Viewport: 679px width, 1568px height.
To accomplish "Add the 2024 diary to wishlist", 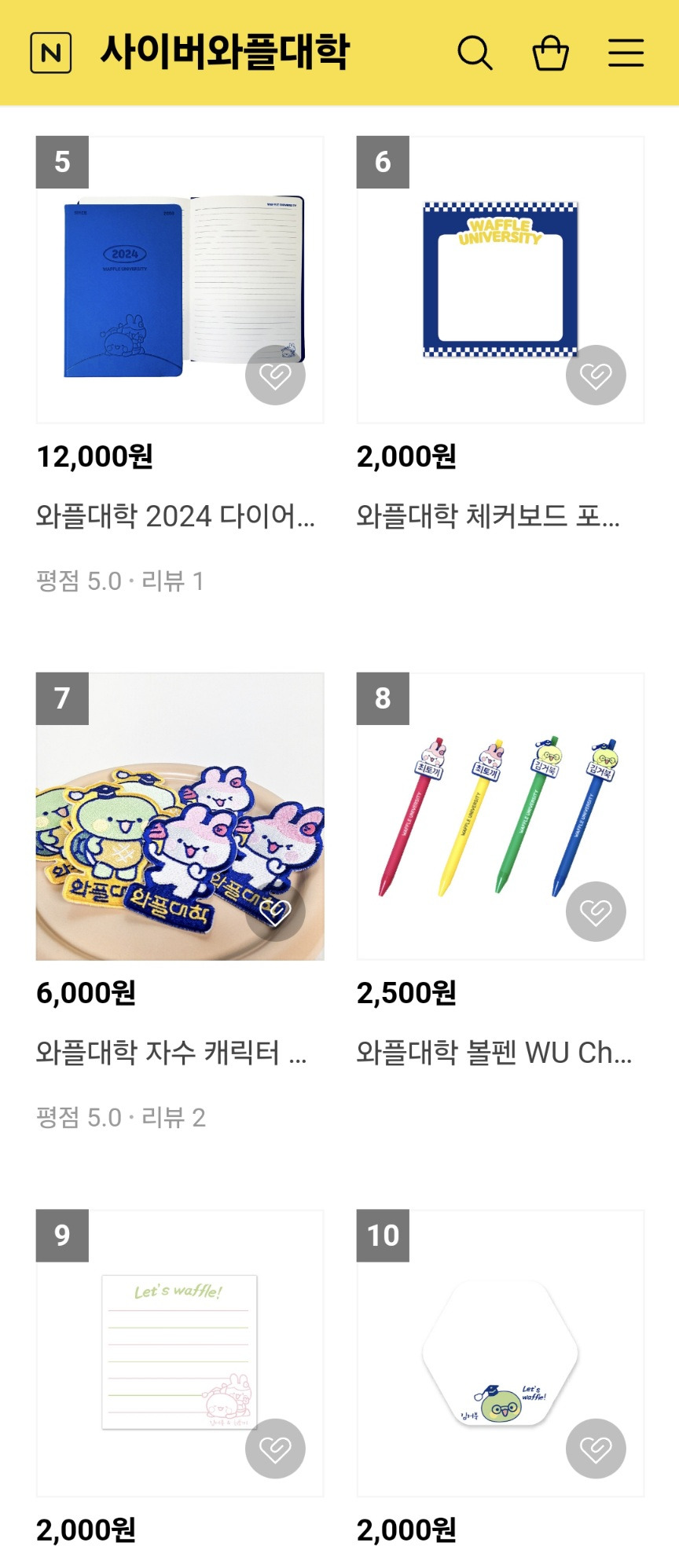I will [275, 376].
